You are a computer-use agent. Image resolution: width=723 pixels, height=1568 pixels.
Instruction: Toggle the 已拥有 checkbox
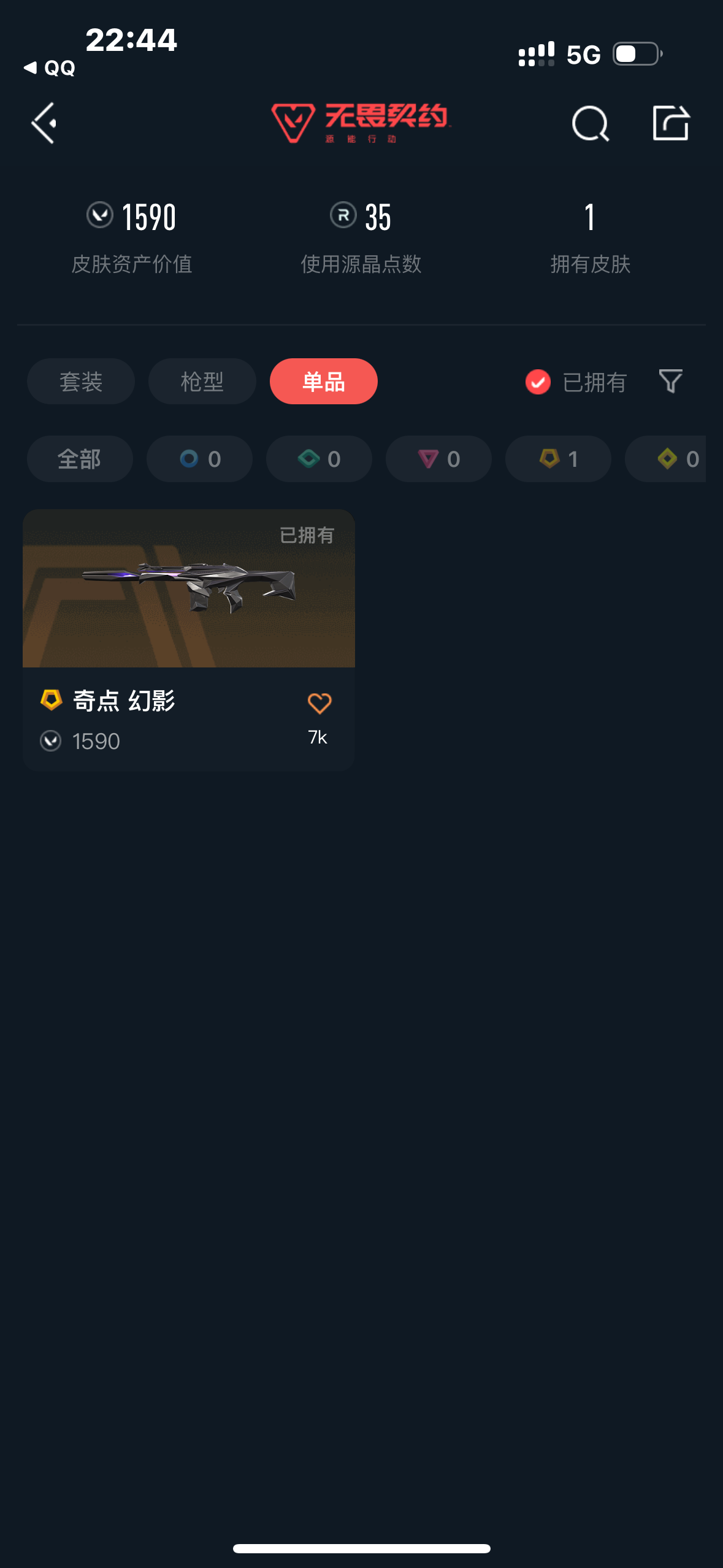pyautogui.click(x=538, y=382)
